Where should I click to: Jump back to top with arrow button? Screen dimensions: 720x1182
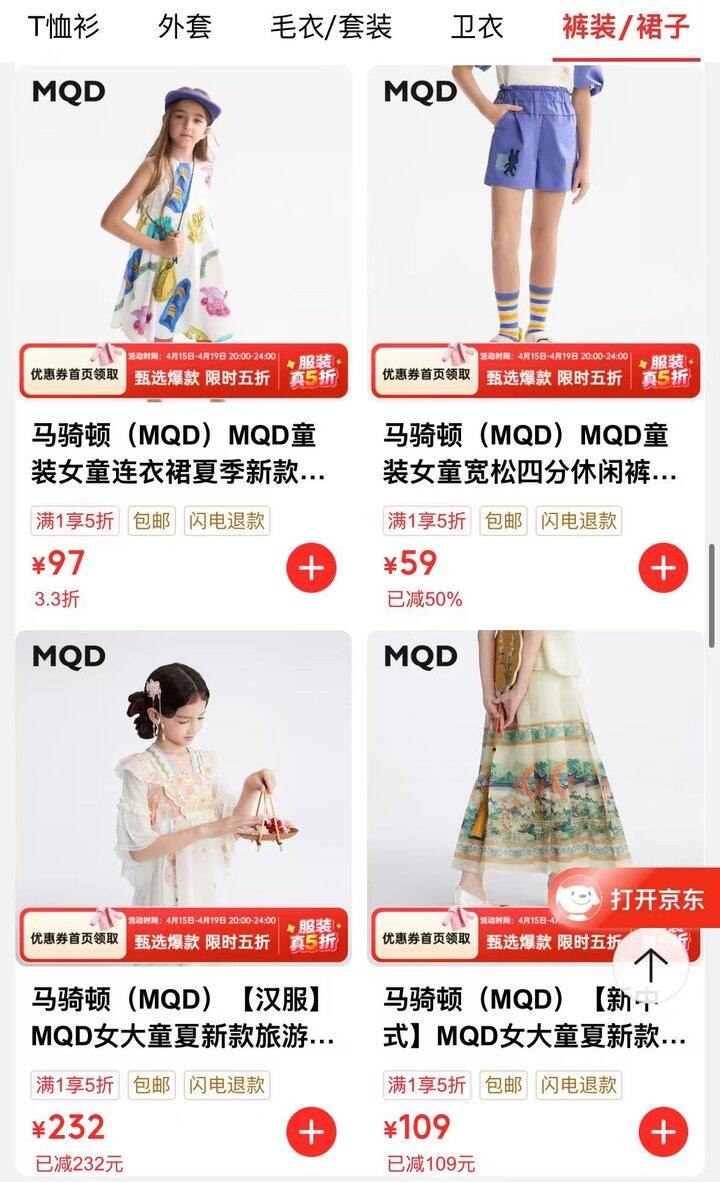651,966
